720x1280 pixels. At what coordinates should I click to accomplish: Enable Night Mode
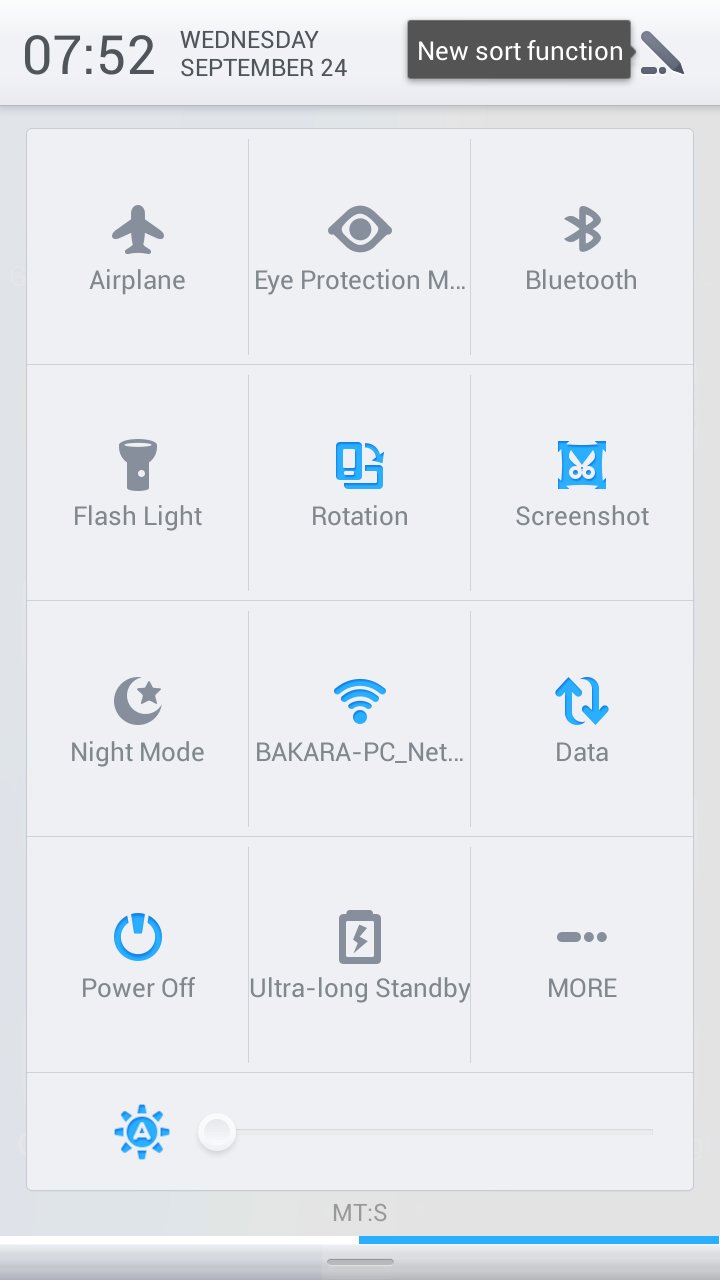pyautogui.click(x=138, y=719)
